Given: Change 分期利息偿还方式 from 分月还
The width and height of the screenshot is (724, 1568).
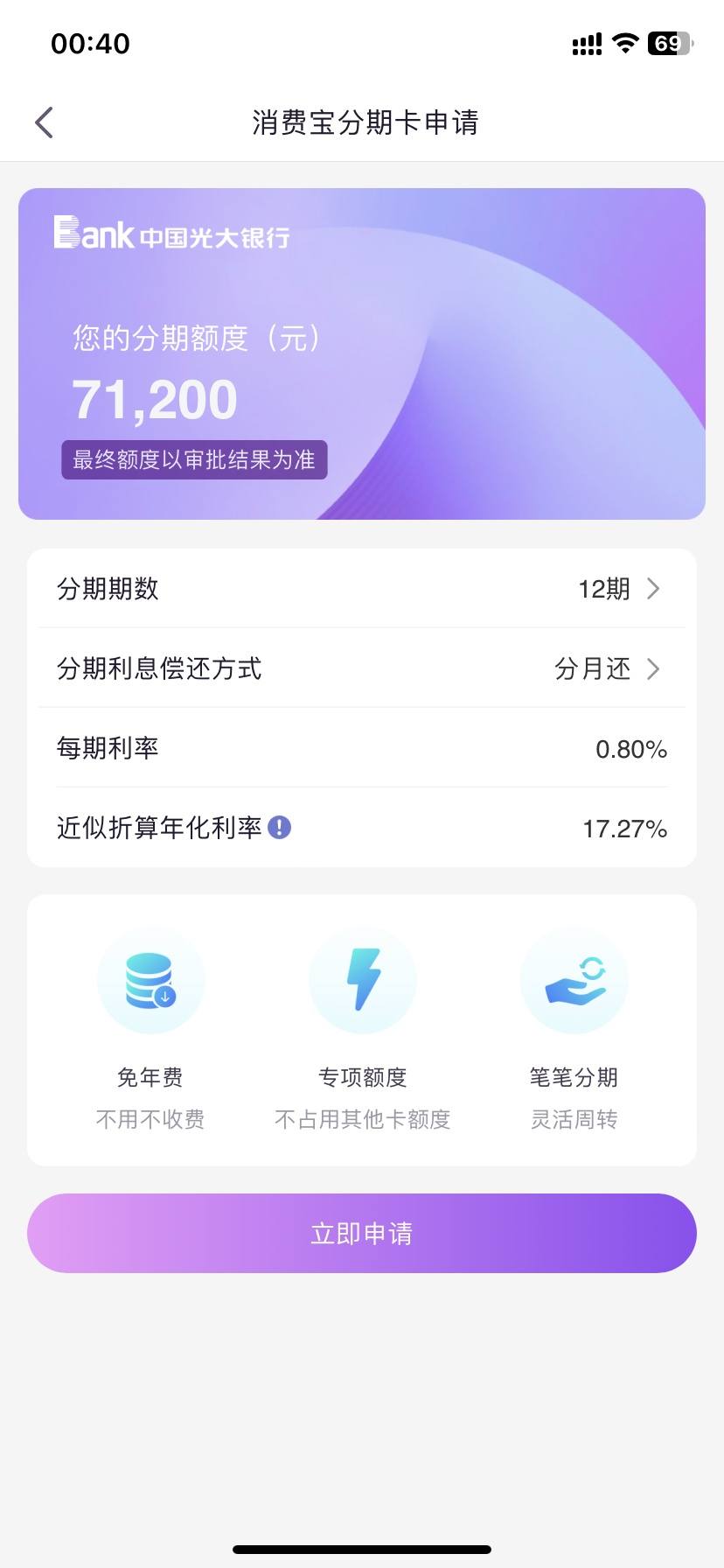Looking at the screenshot, I should tap(362, 668).
